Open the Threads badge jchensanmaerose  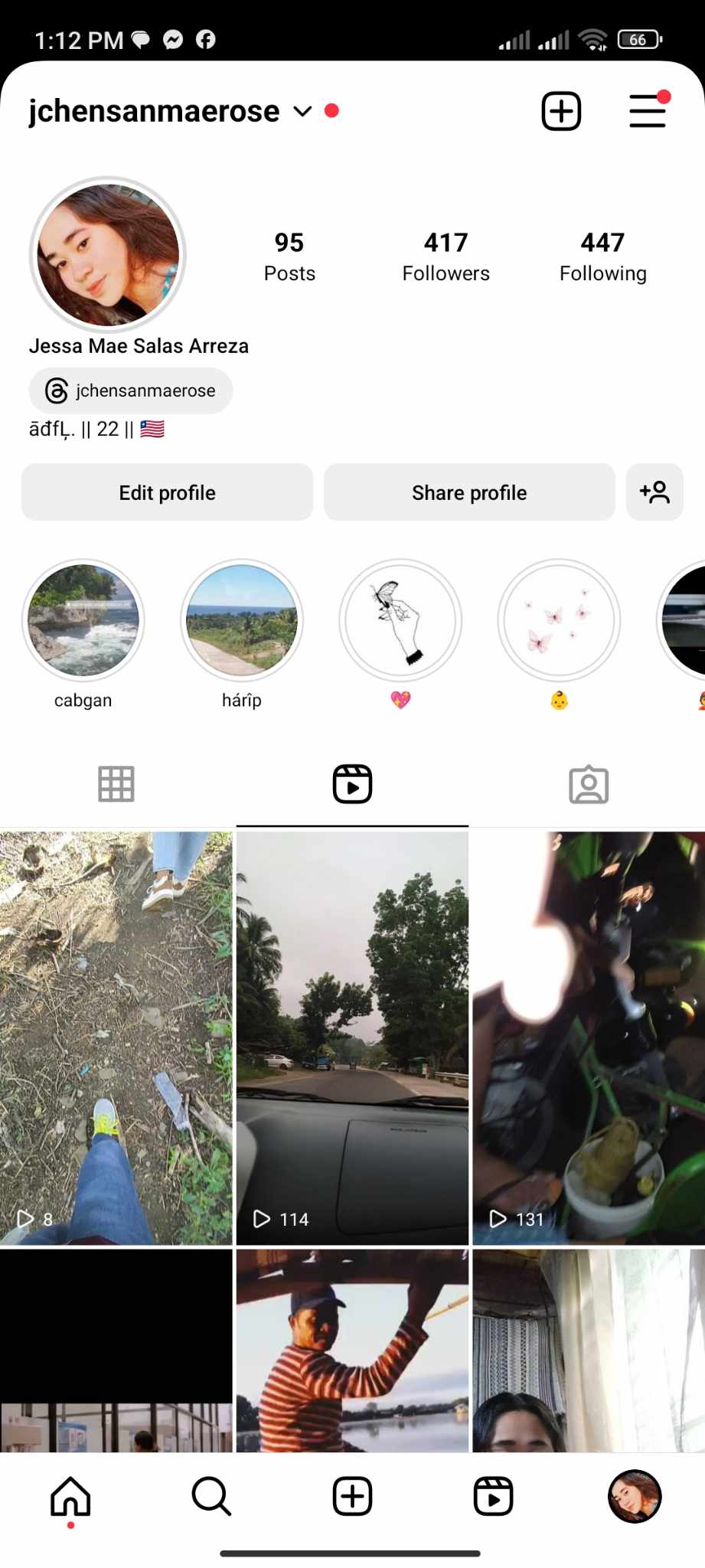click(x=131, y=390)
